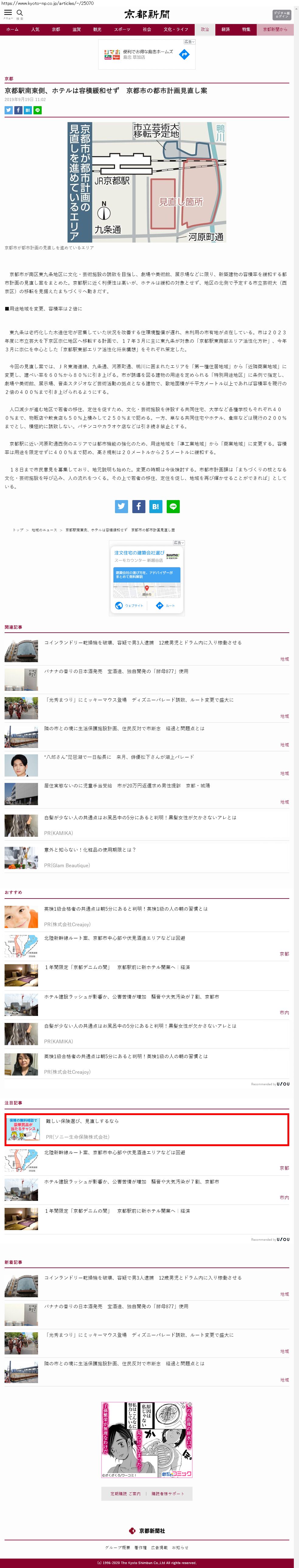Go to the スポーツ section
299x1568 pixels.
point(122,29)
